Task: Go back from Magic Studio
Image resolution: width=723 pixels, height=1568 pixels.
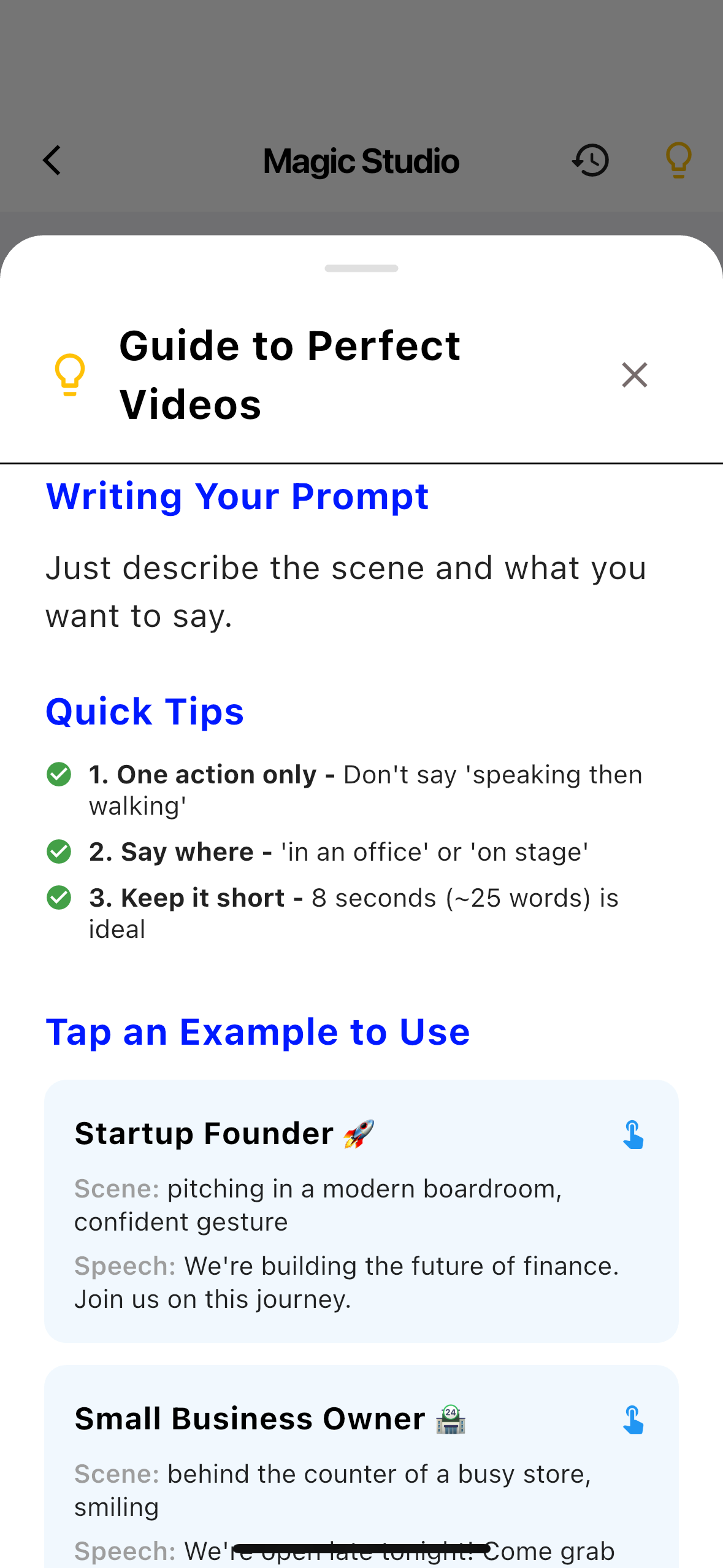Action: tap(53, 161)
